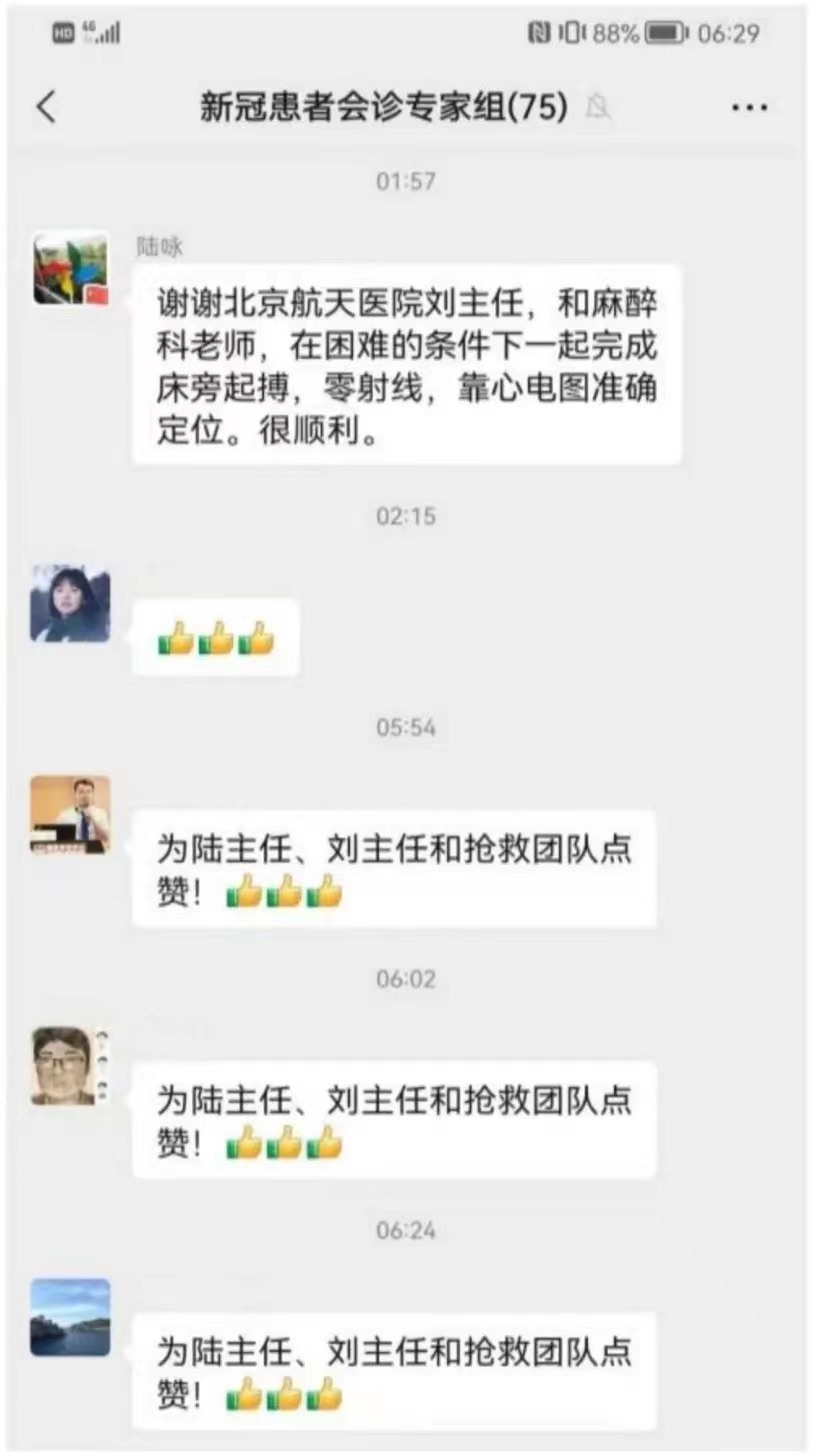Open the lake-scenery avatar from 06:24
The image size is (813, 1455).
click(70, 1317)
